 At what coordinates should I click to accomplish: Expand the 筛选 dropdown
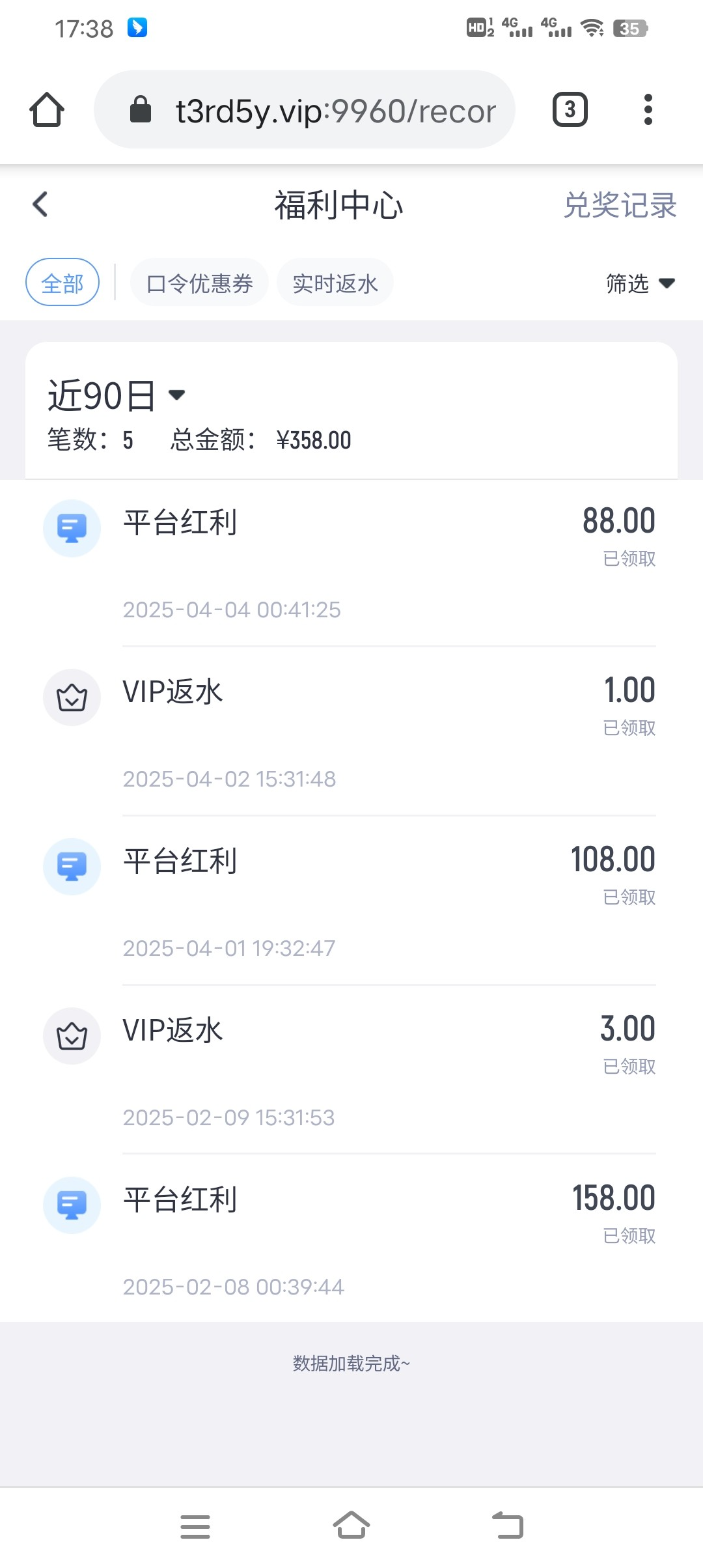(639, 283)
